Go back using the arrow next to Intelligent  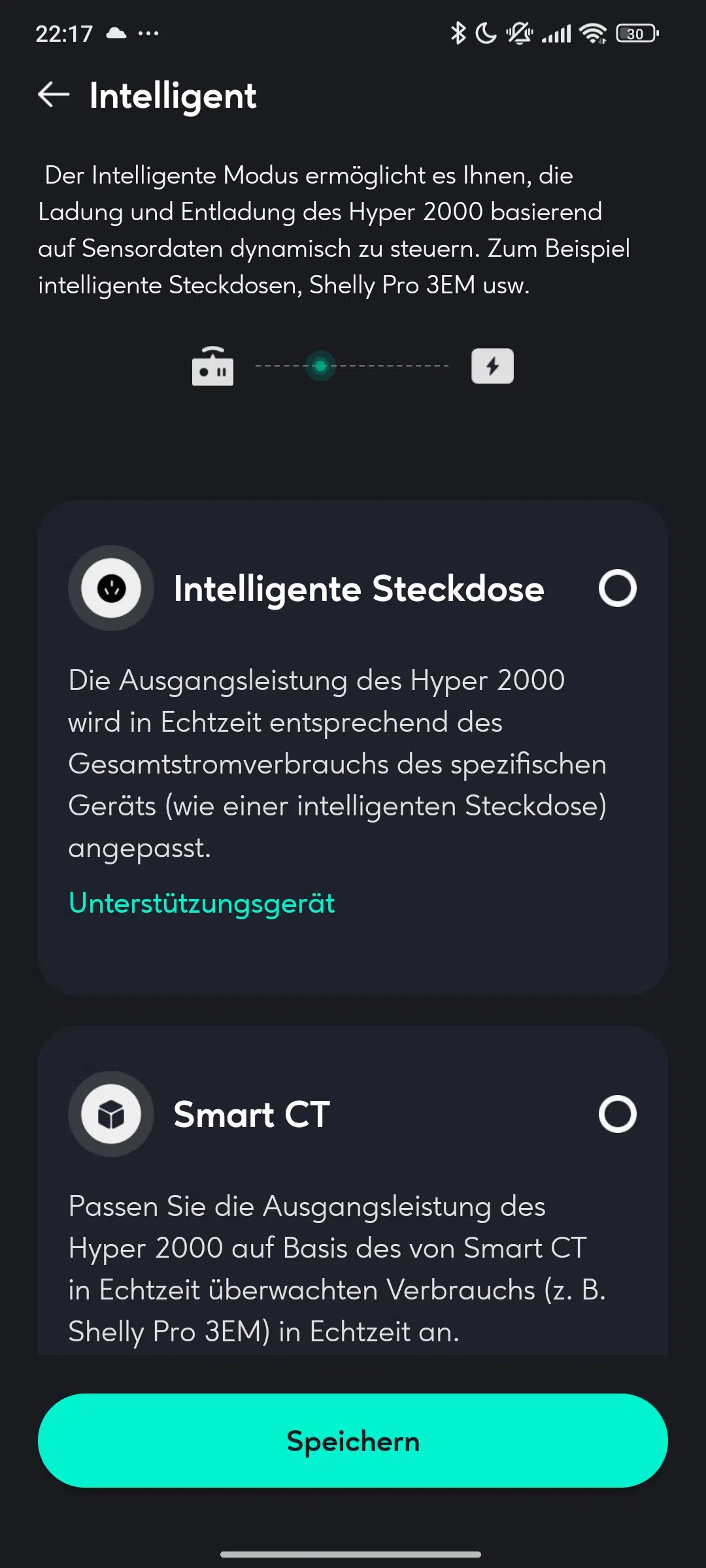(x=54, y=95)
